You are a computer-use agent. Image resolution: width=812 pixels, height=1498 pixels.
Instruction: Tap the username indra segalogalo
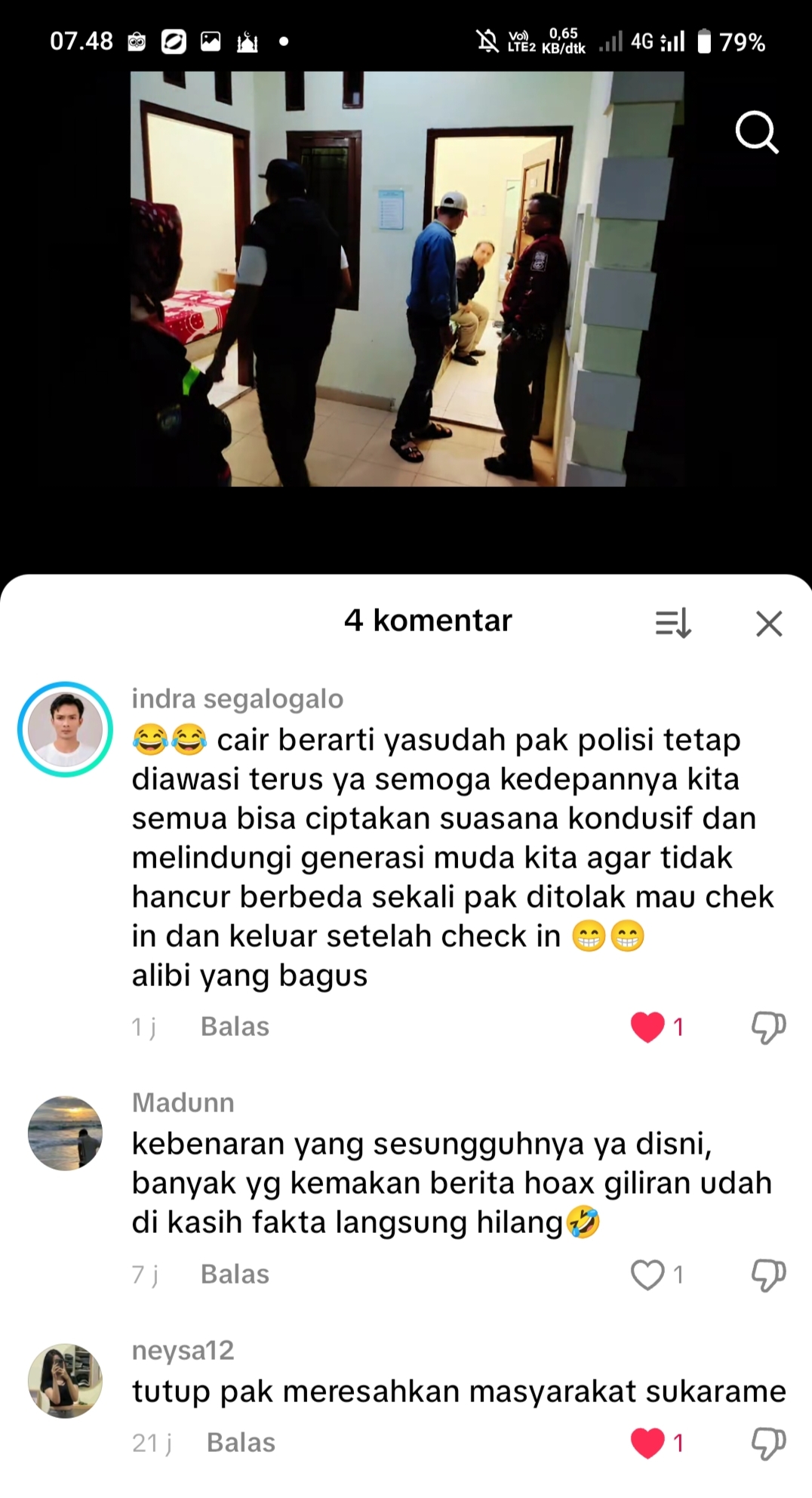tap(237, 699)
